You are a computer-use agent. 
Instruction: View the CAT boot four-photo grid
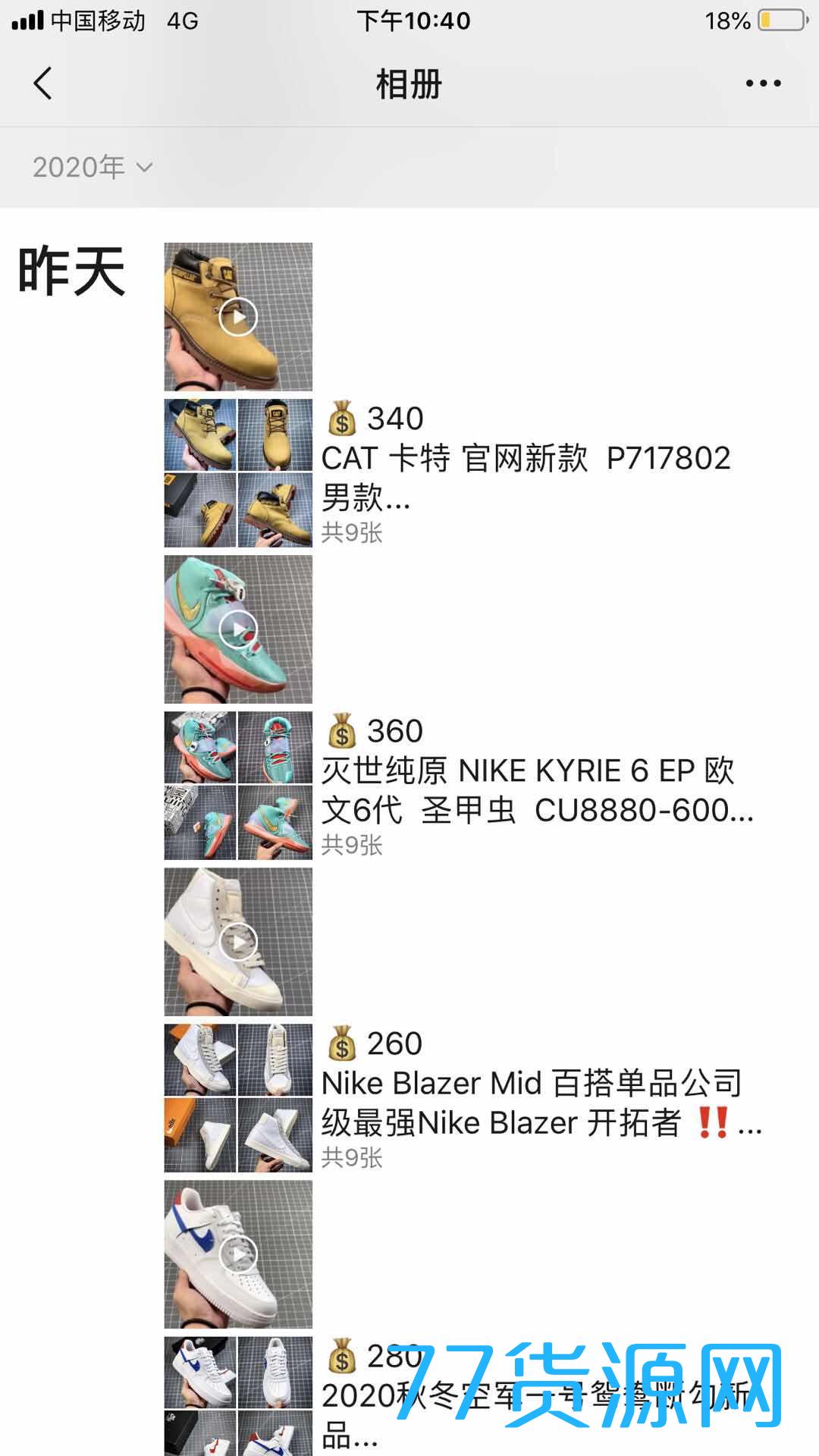238,473
